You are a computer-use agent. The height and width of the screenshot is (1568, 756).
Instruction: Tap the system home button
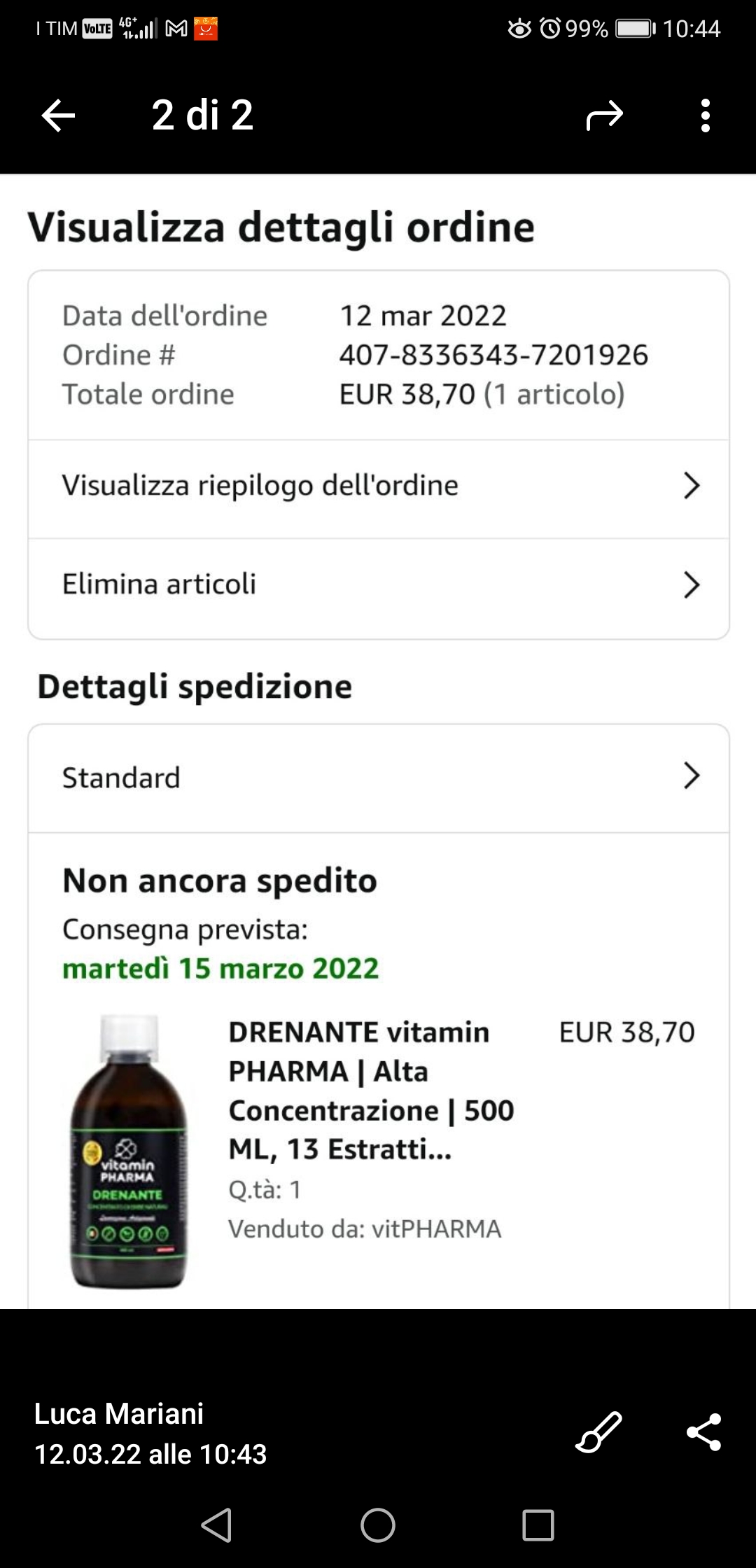(377, 1525)
